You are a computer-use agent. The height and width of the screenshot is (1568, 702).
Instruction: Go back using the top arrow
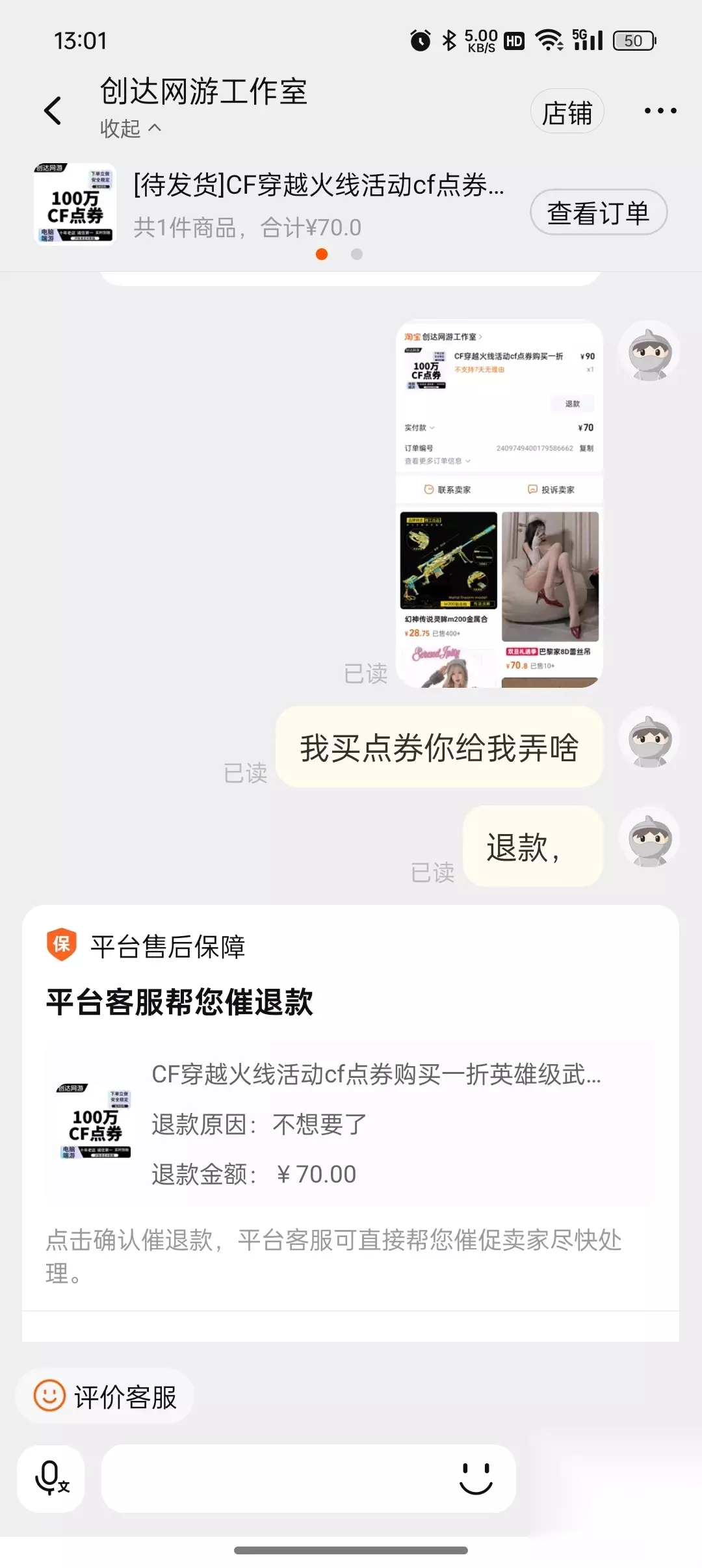[53, 110]
